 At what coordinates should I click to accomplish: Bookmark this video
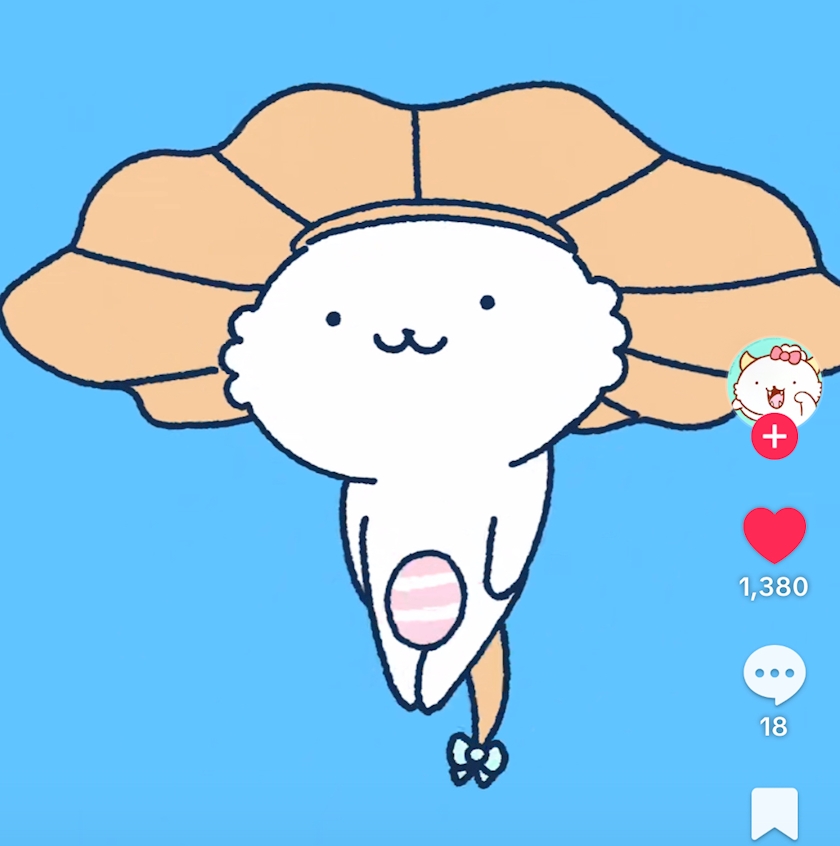774,816
